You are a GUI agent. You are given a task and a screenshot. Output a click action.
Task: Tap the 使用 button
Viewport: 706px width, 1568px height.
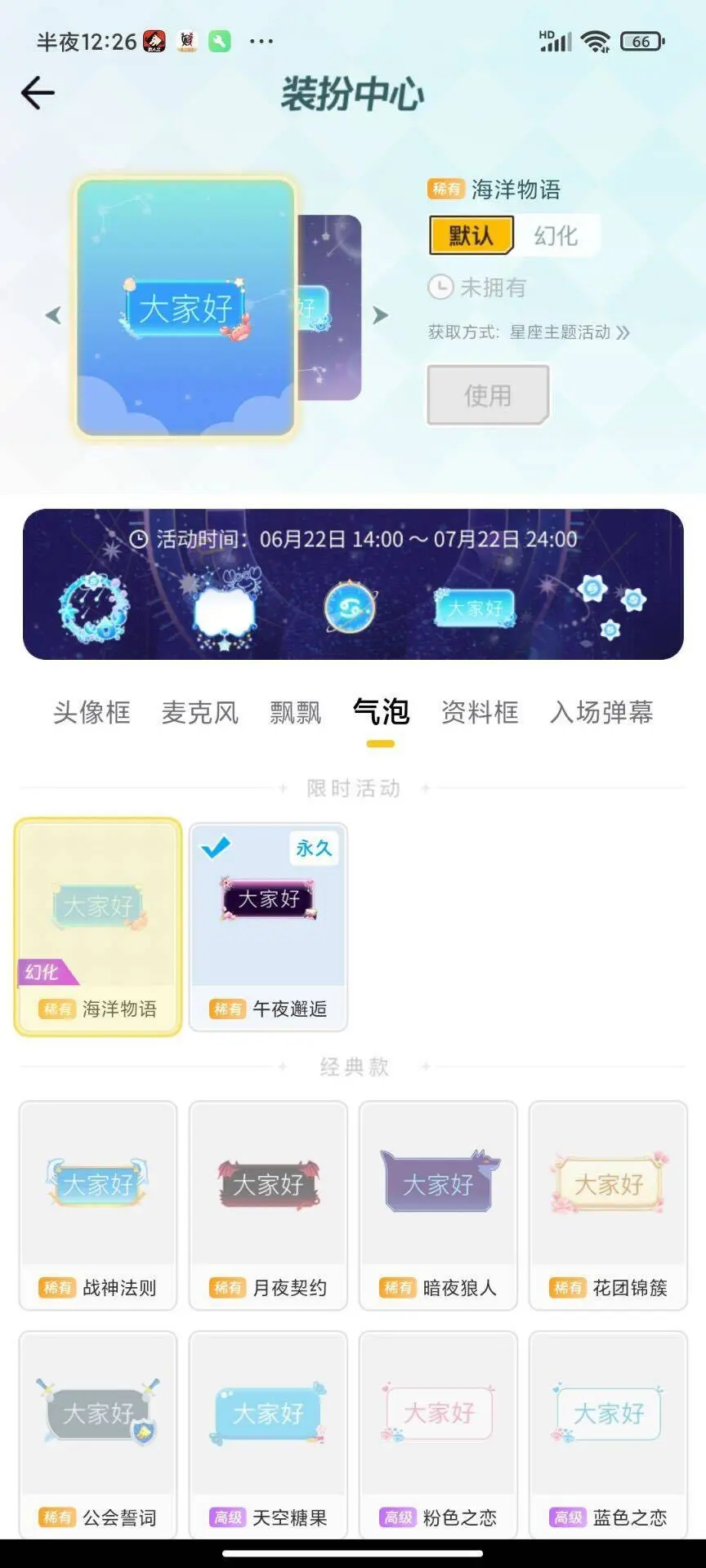click(x=488, y=395)
